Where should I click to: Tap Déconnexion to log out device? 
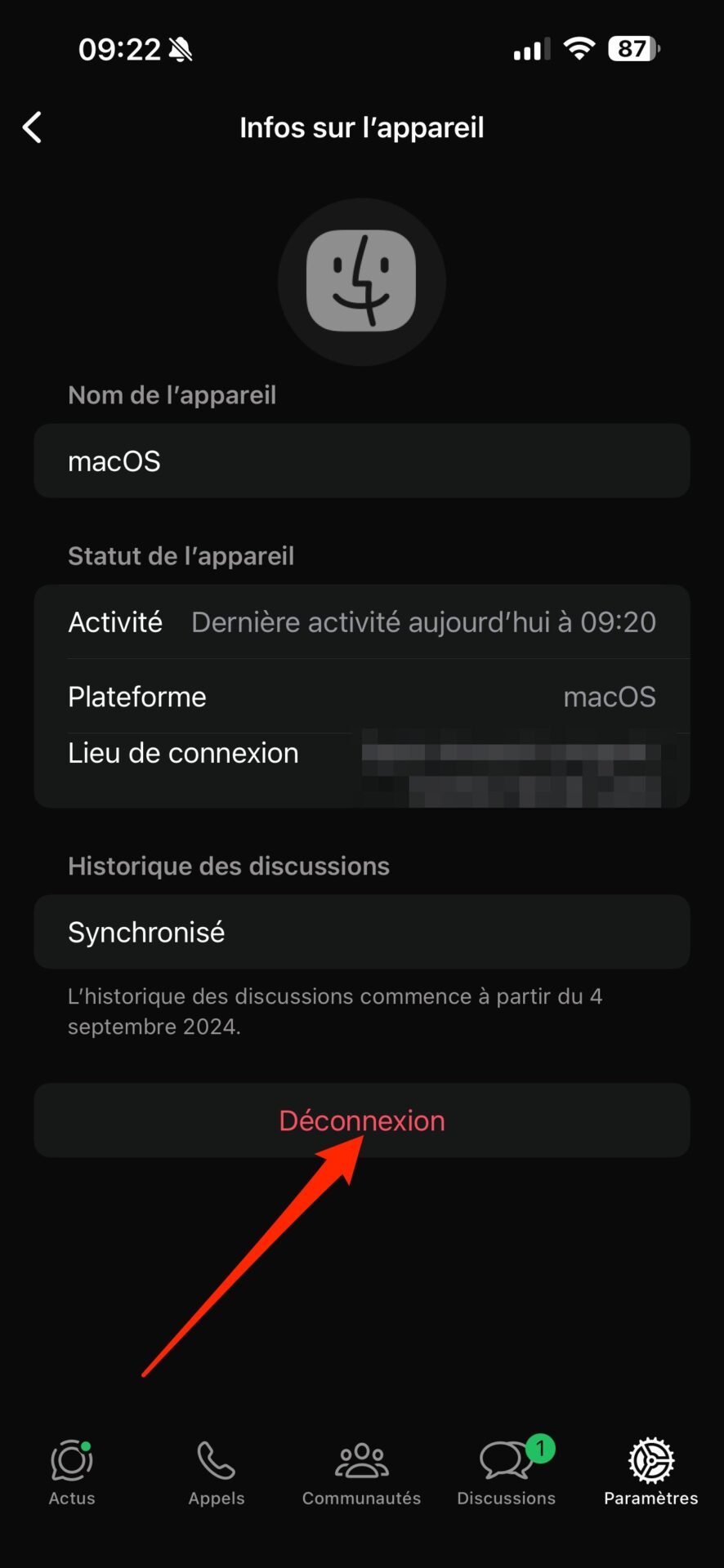click(362, 1120)
